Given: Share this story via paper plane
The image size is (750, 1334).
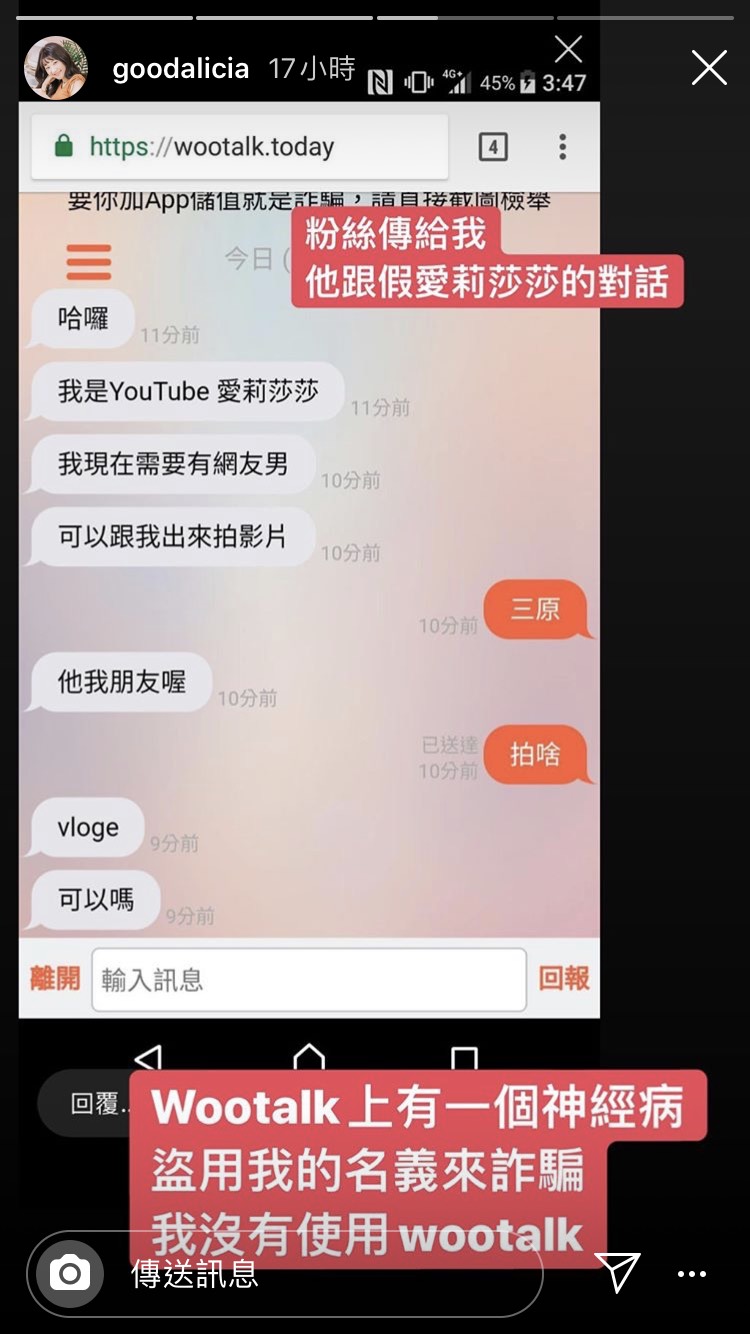Looking at the screenshot, I should [617, 1272].
